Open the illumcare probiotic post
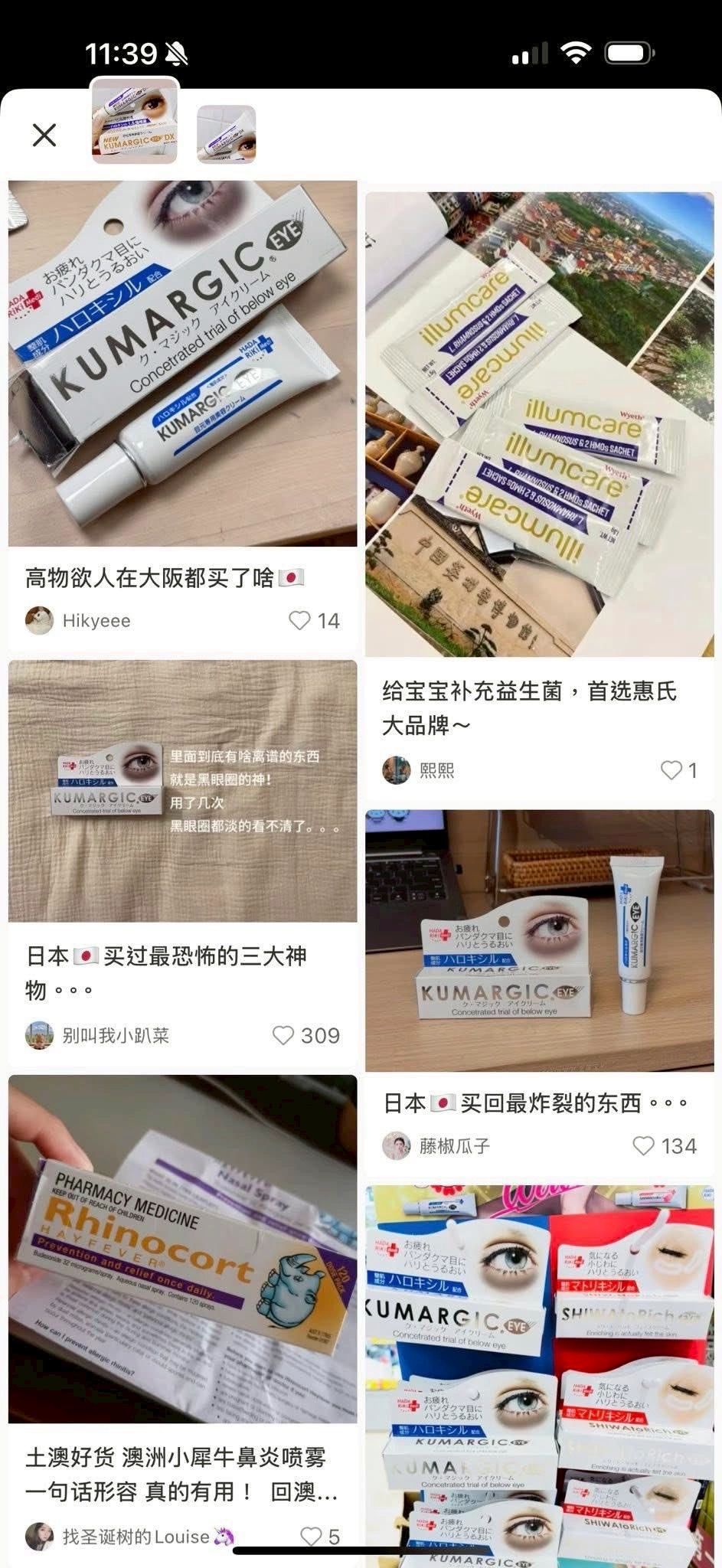Screen dimensions: 722x1568 tap(539, 423)
